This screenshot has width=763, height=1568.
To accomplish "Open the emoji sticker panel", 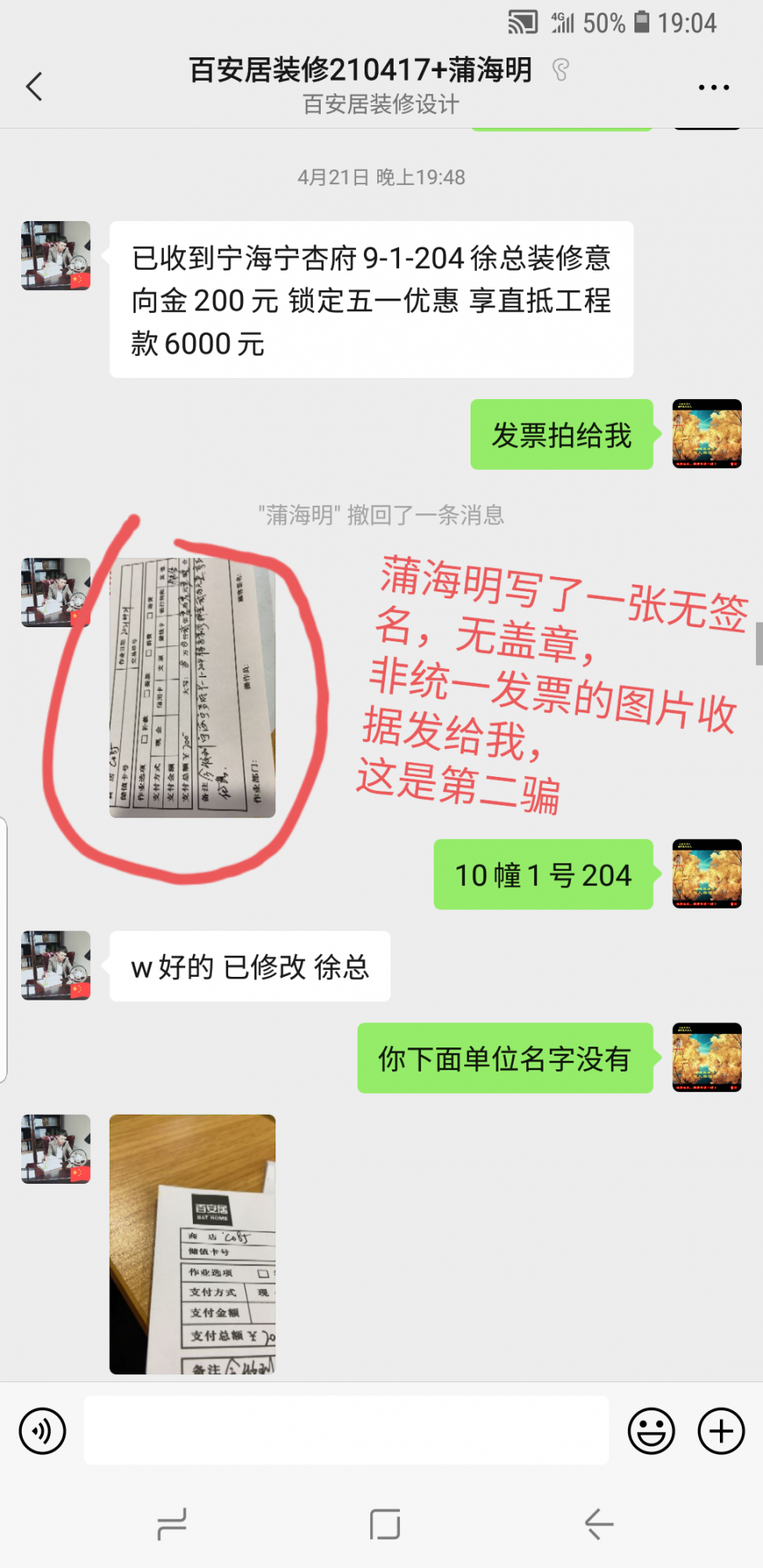I will (x=651, y=1431).
